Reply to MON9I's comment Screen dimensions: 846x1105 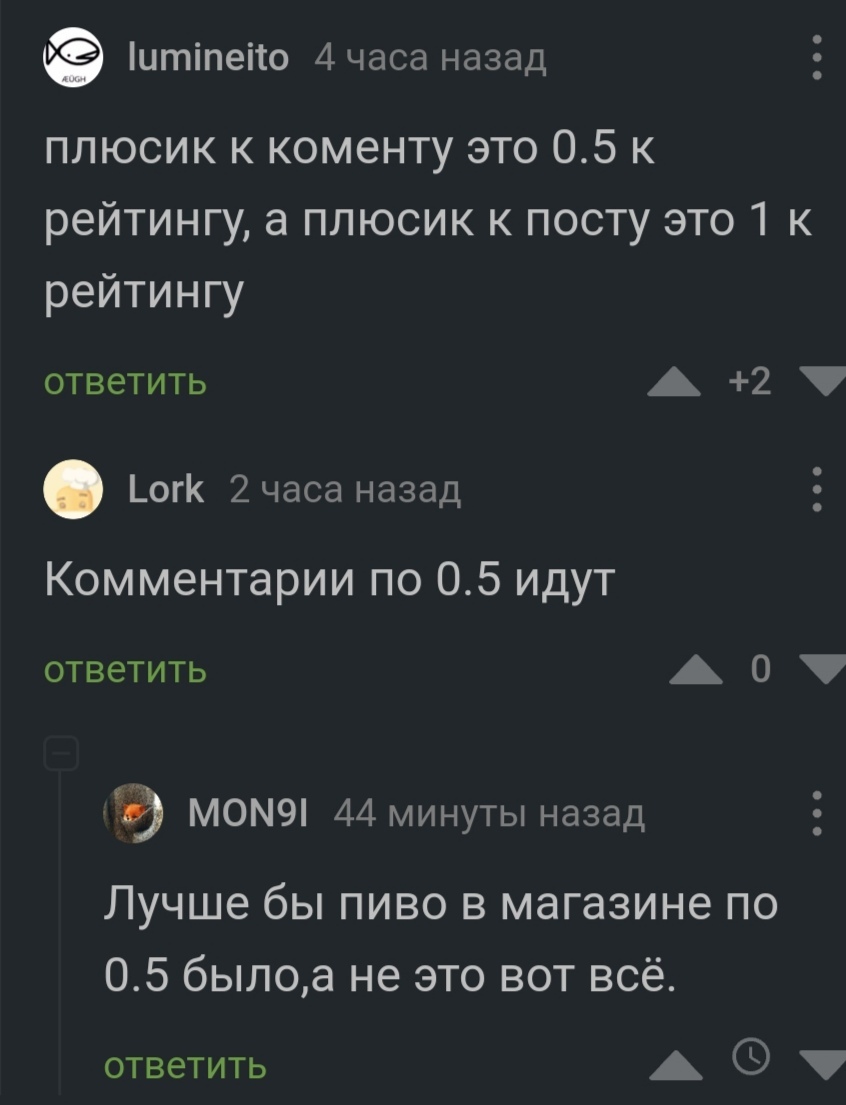point(186,1066)
